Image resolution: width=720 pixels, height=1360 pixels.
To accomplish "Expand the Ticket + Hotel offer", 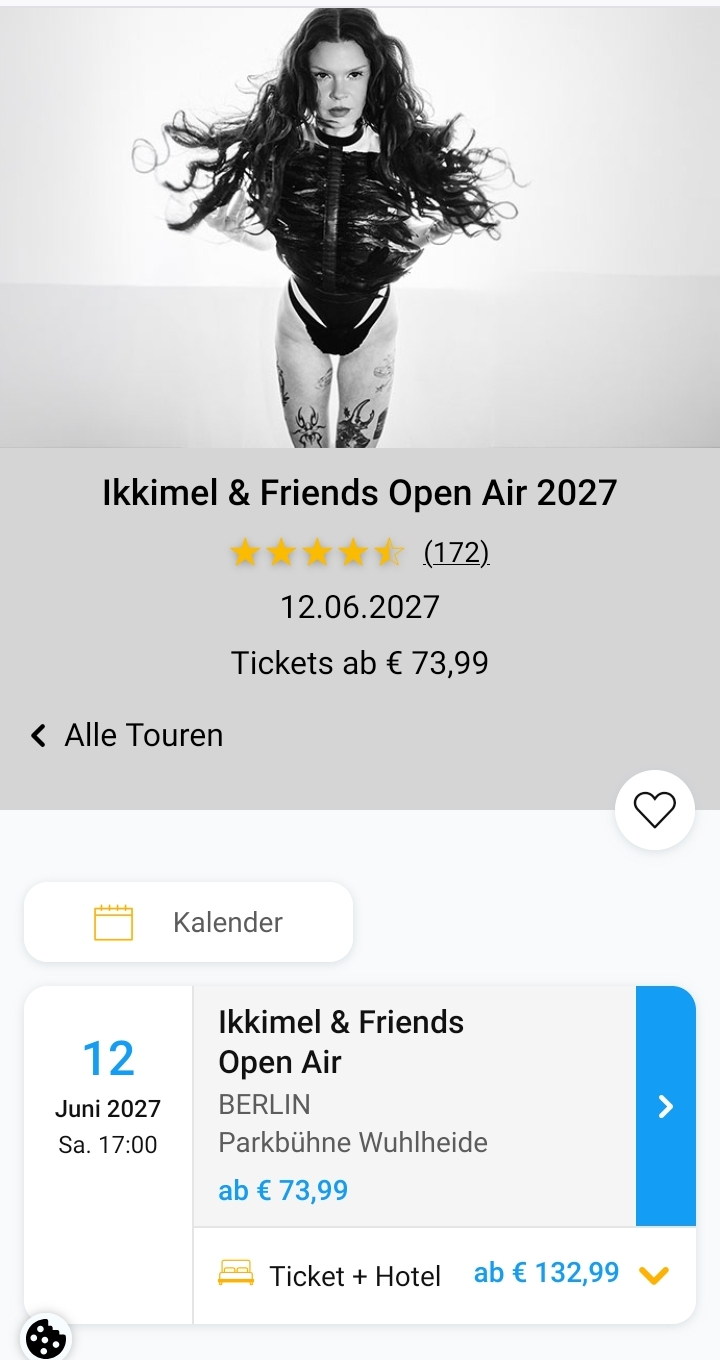I will (x=444, y=1275).
